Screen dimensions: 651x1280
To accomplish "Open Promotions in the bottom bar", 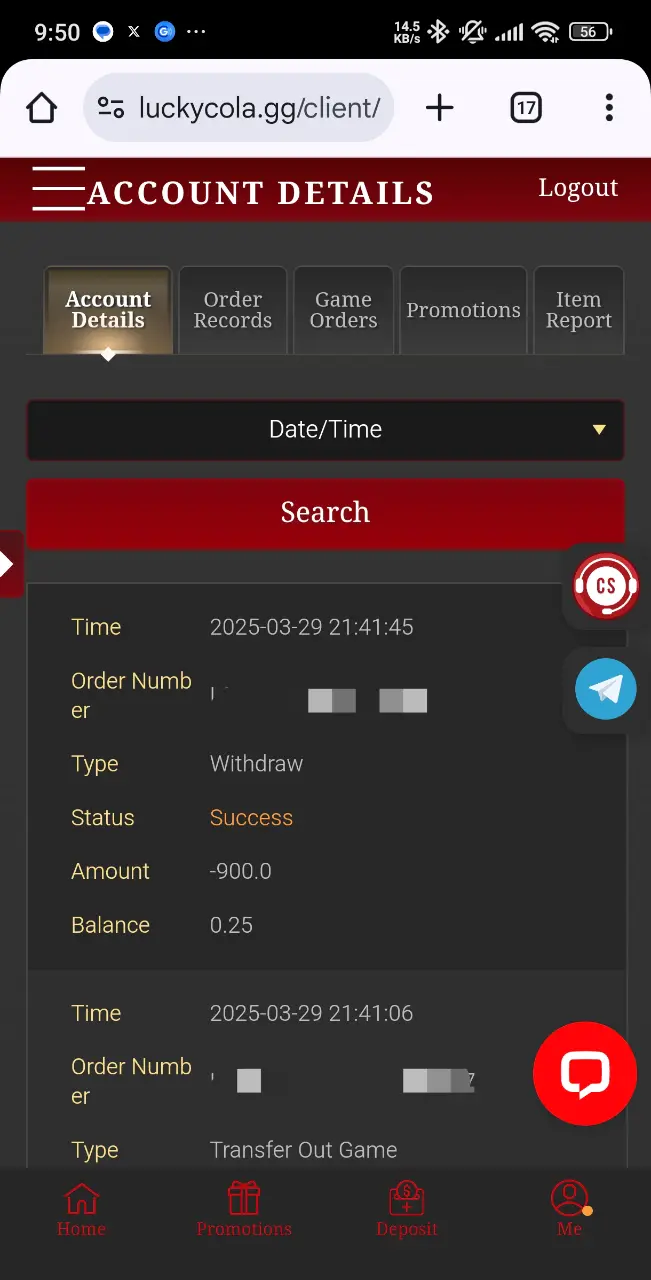I will [x=244, y=1210].
